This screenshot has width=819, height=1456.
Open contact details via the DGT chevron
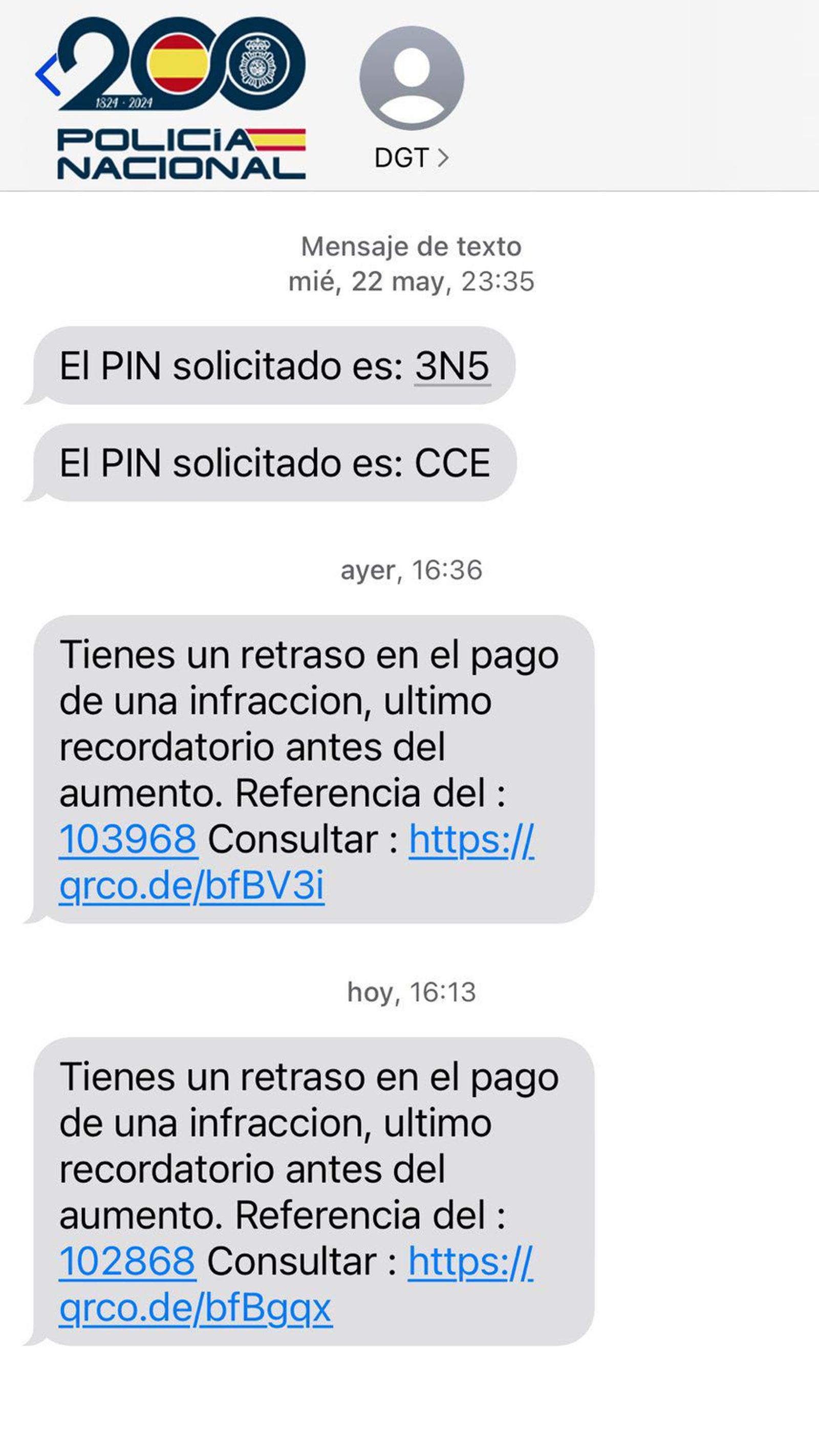444,159
